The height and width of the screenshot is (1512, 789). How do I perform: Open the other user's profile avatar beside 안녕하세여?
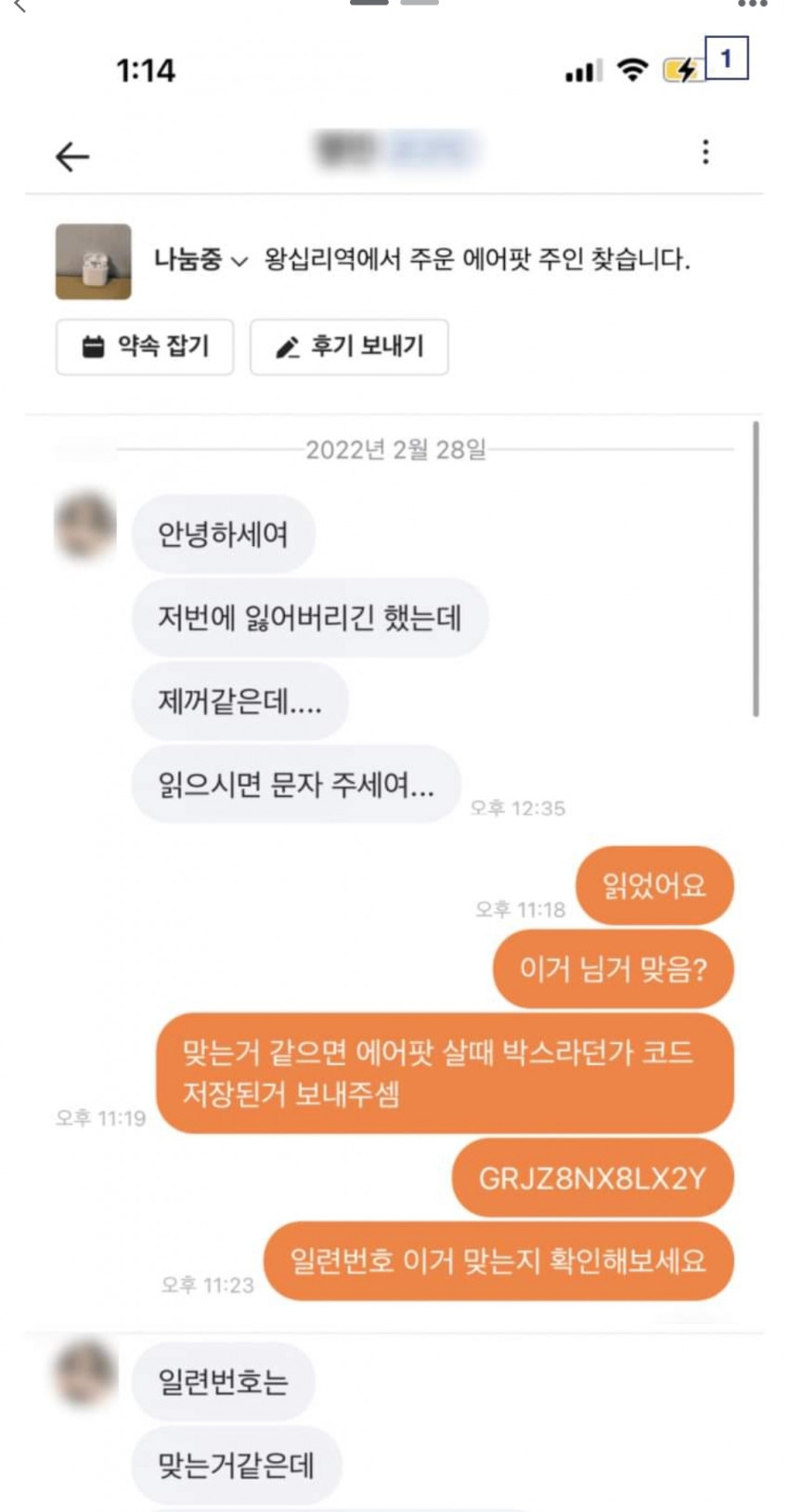pyautogui.click(x=86, y=526)
